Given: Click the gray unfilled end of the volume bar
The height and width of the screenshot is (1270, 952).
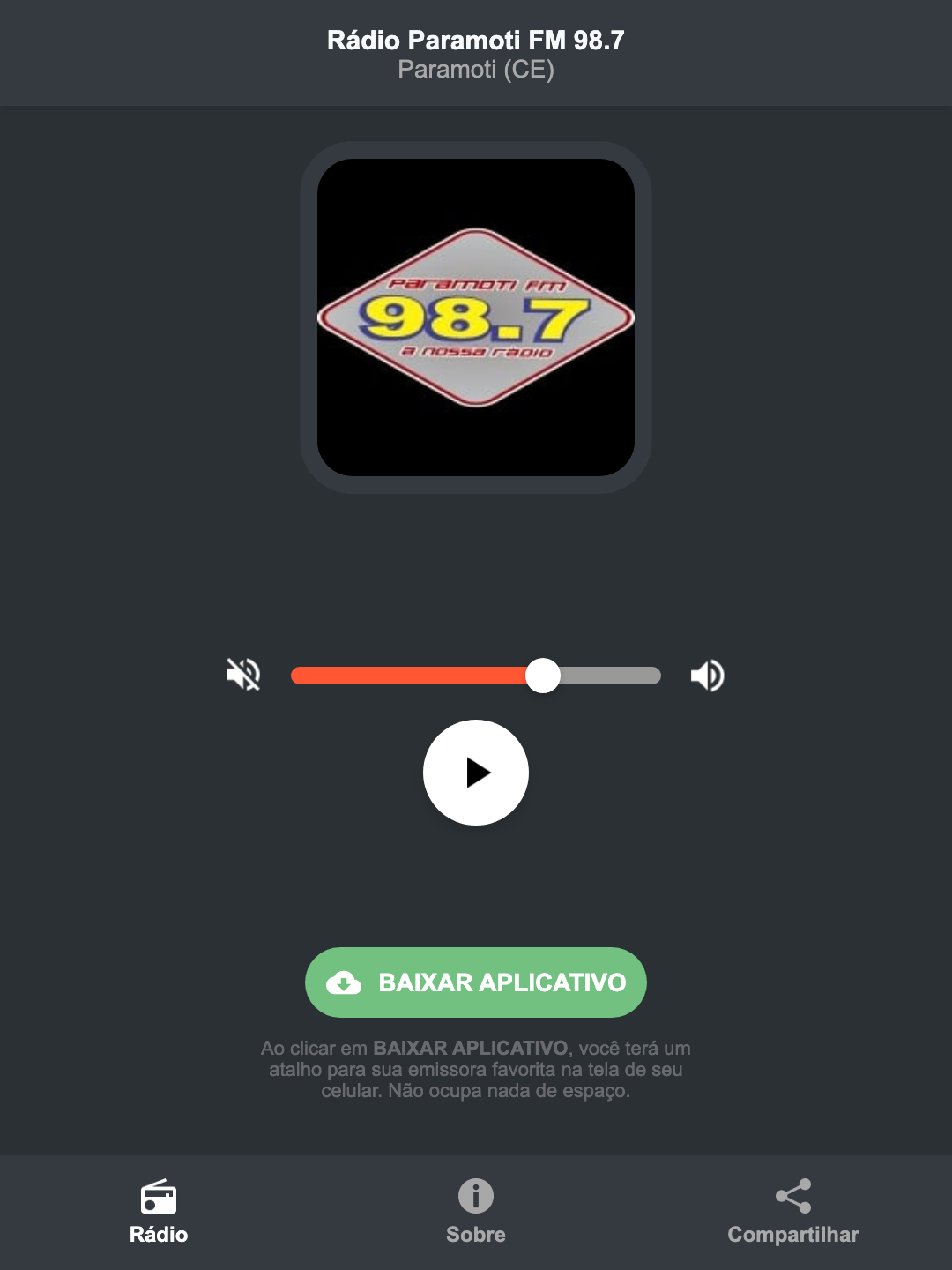Looking at the screenshot, I should coord(617,675).
